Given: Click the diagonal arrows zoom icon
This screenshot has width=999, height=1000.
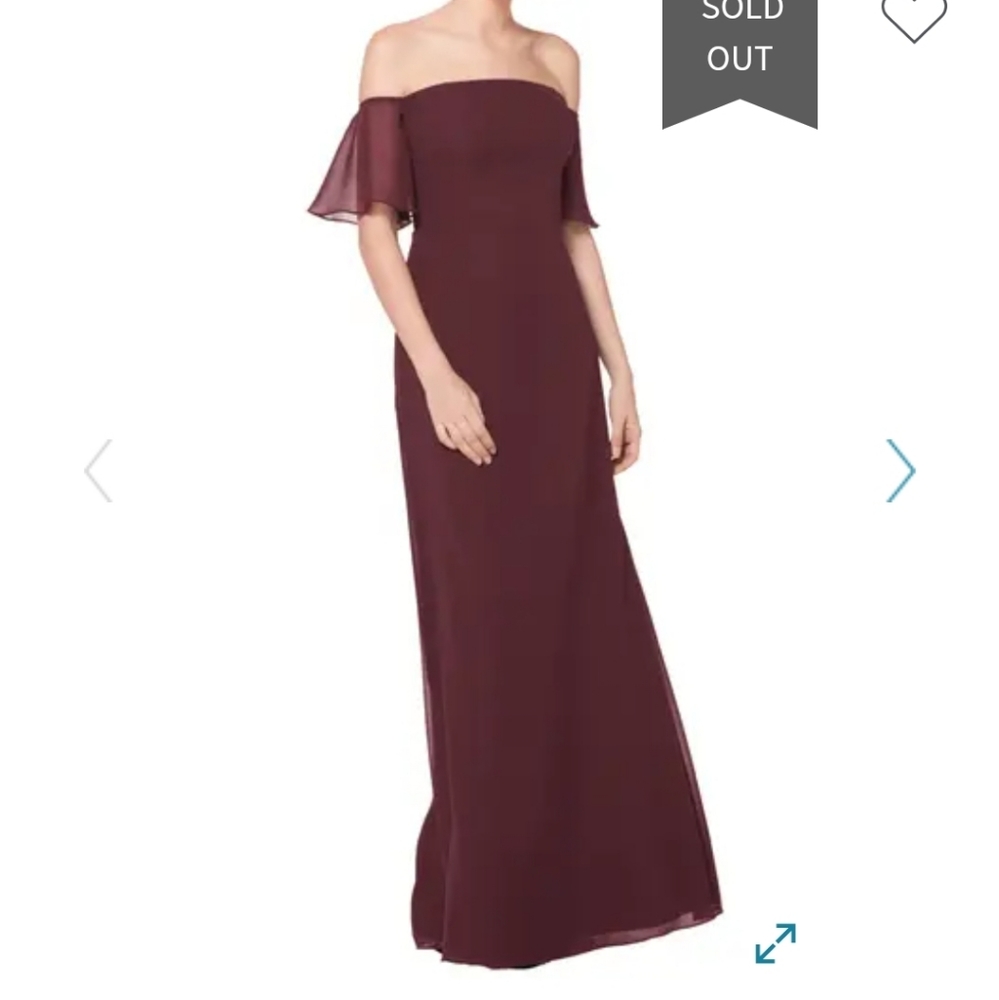Looking at the screenshot, I should tap(777, 942).
